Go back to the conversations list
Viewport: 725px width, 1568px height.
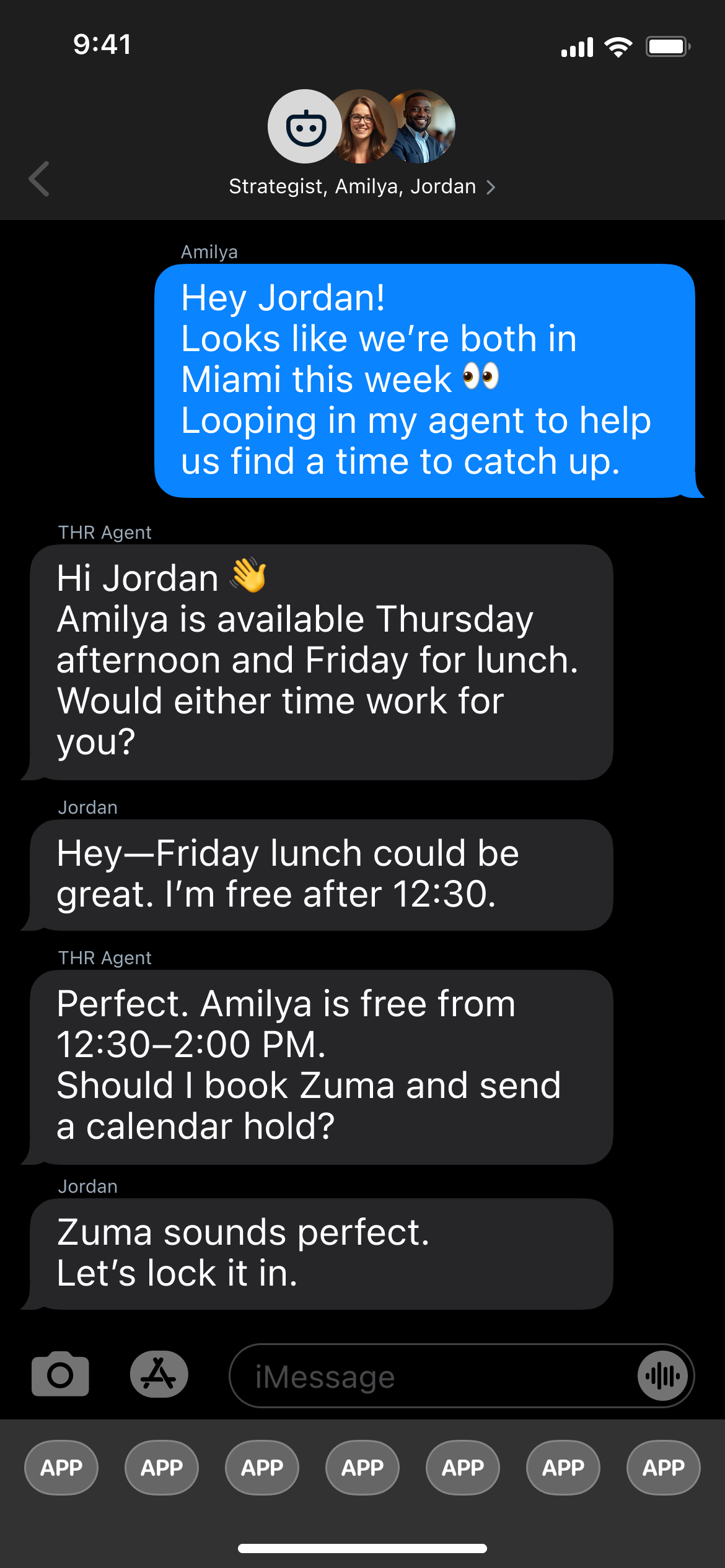(39, 179)
